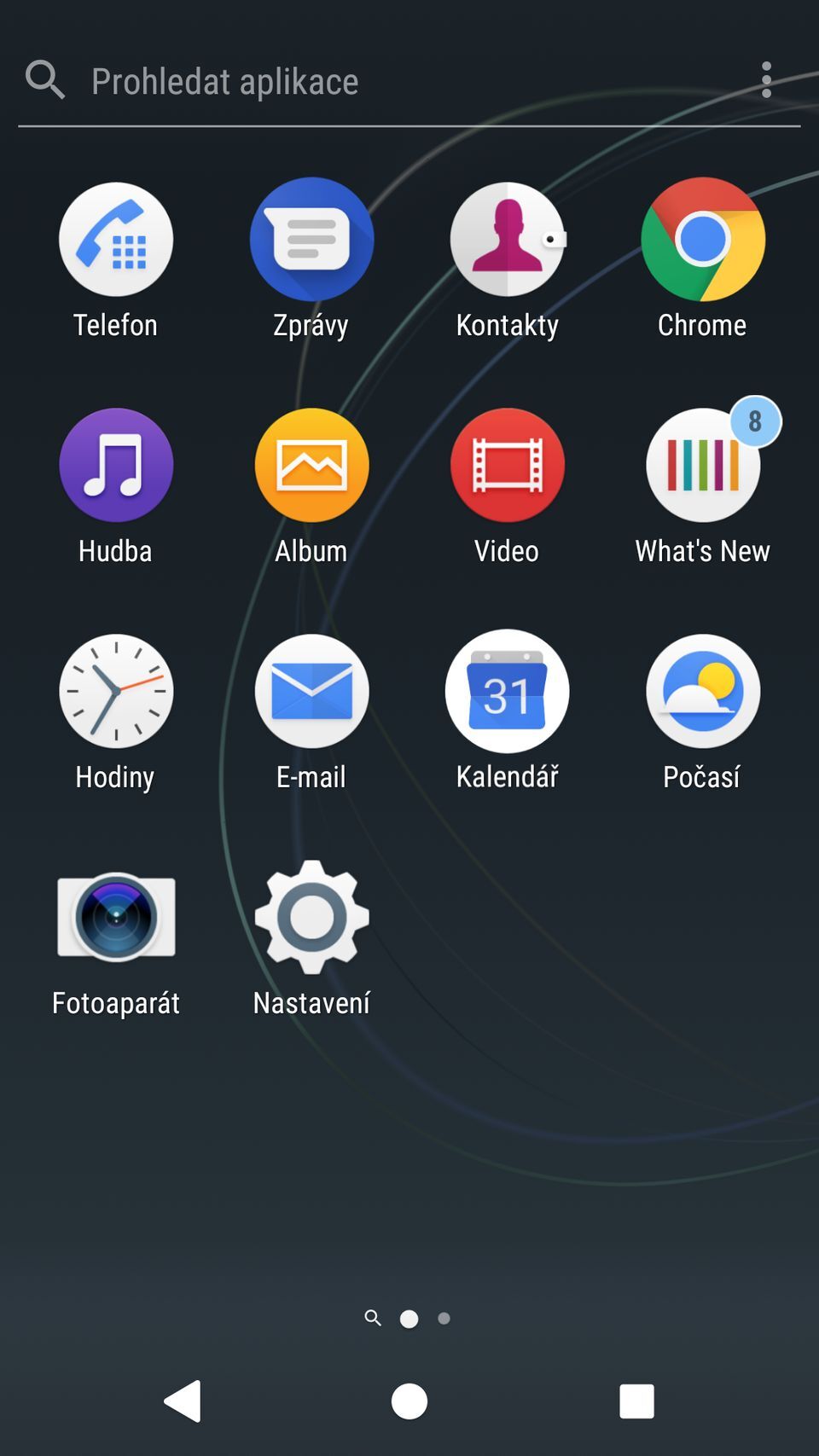Launch the E-mail app
The width and height of the screenshot is (819, 1456).
(x=311, y=692)
